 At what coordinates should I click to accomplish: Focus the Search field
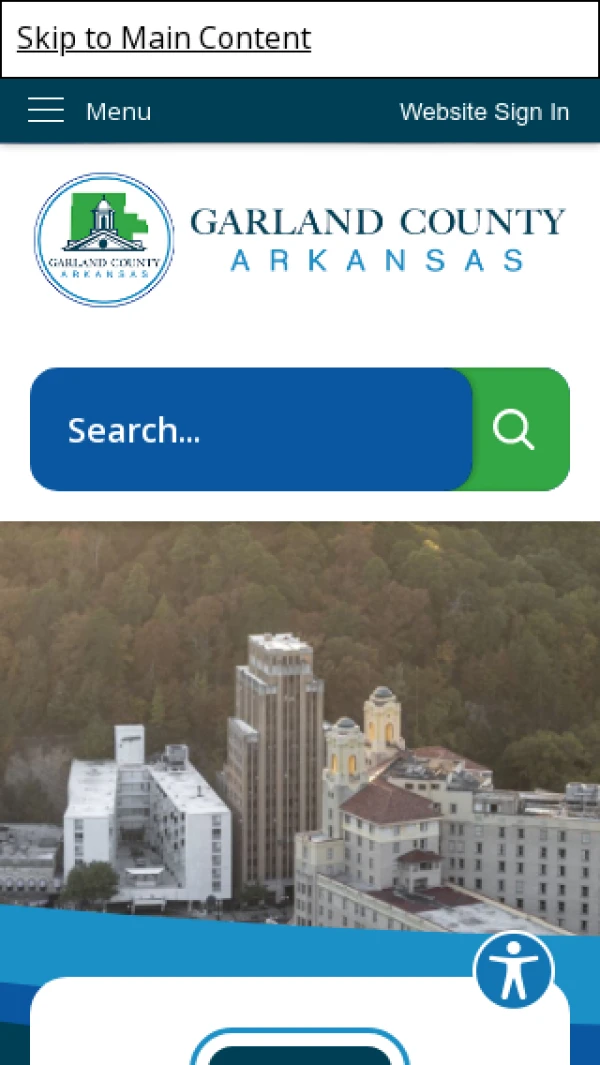[250, 430]
